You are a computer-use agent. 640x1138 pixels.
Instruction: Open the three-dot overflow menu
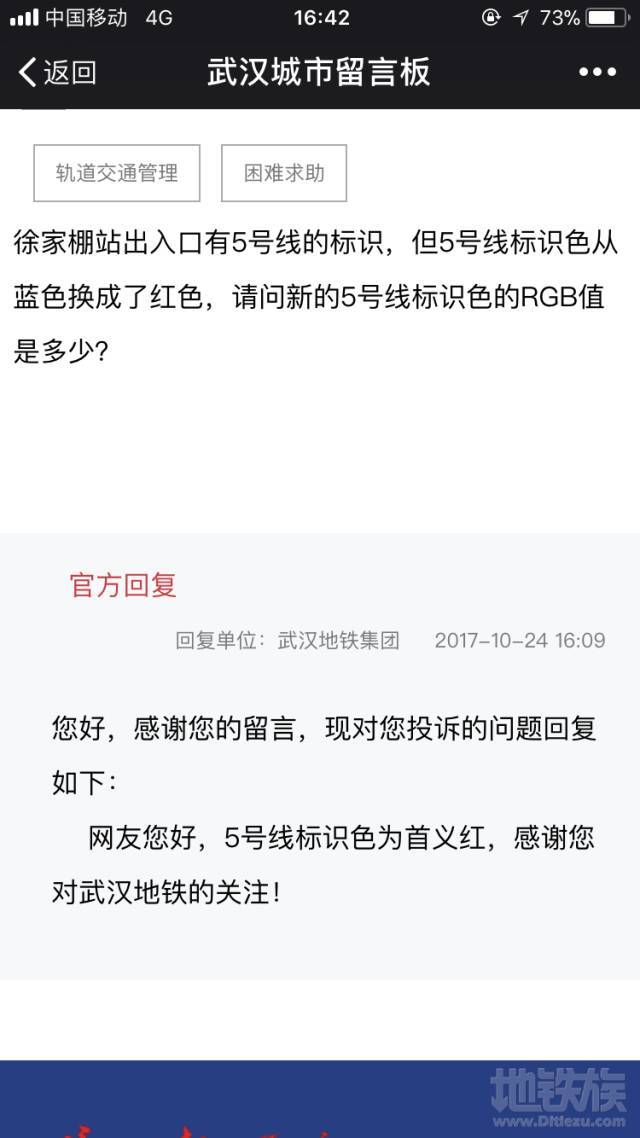tap(597, 72)
